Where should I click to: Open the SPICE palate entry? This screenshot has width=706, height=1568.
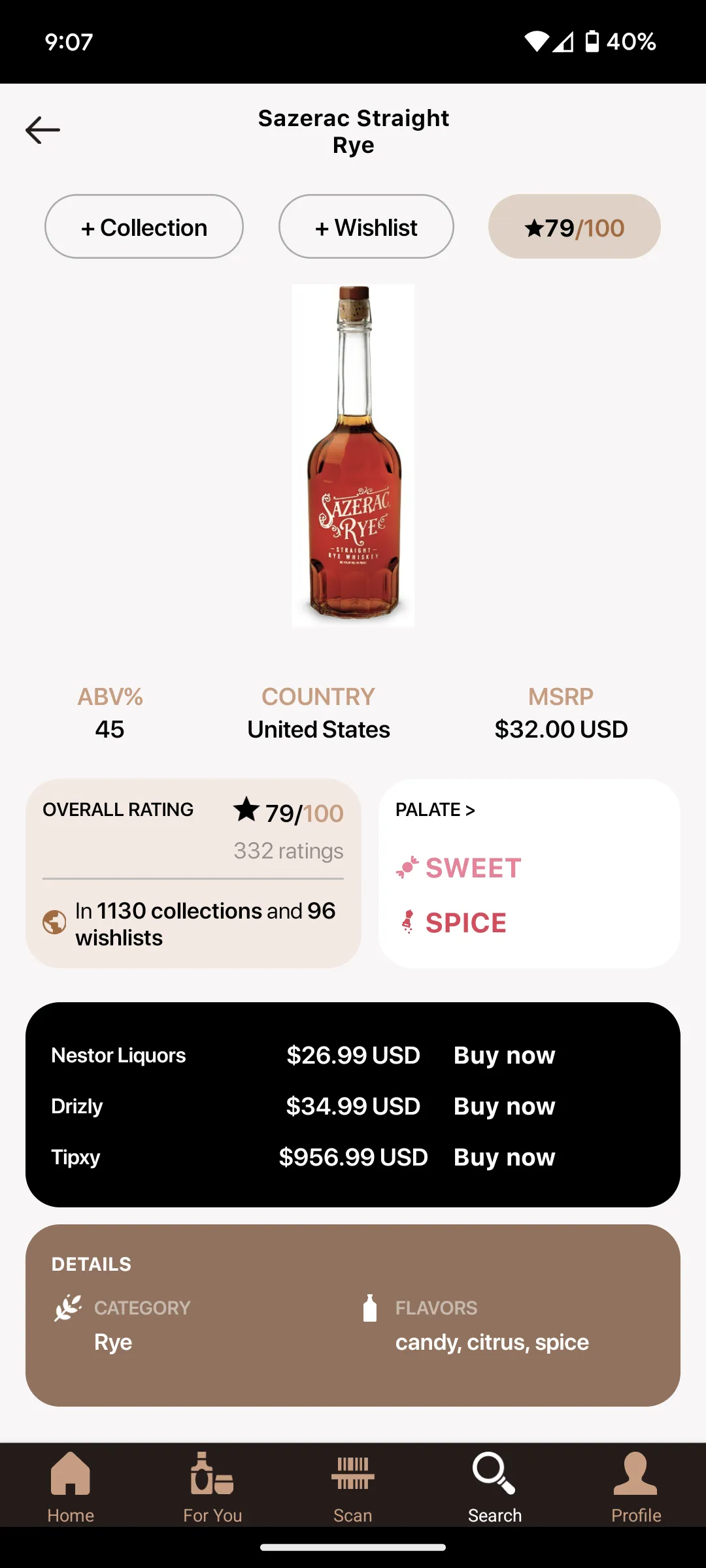(x=465, y=922)
